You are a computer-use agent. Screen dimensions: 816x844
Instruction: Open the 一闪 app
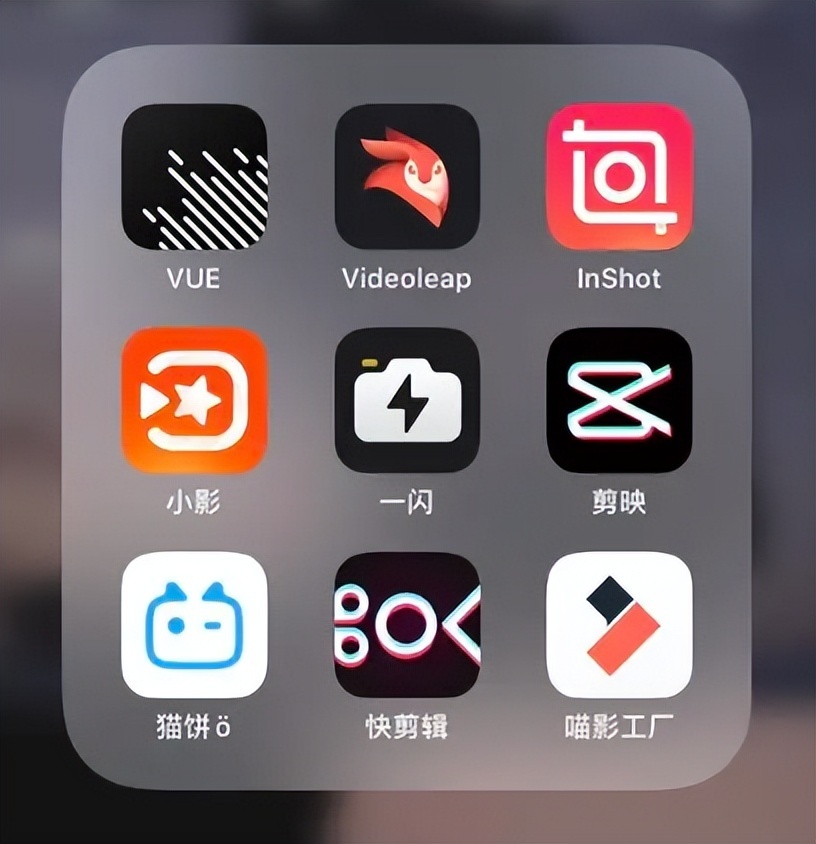(407, 400)
